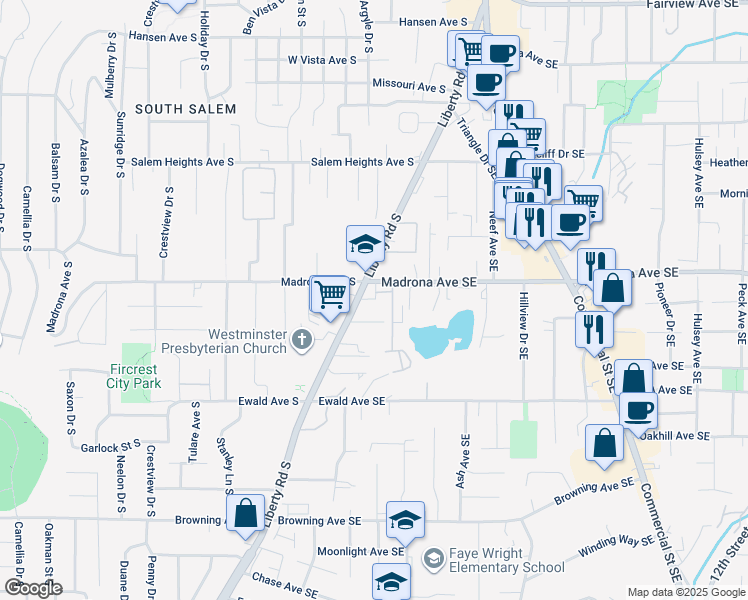Viewport: 748px width, 600px height.
Task: Open the Fircrest City Park label
Action: click(134, 376)
